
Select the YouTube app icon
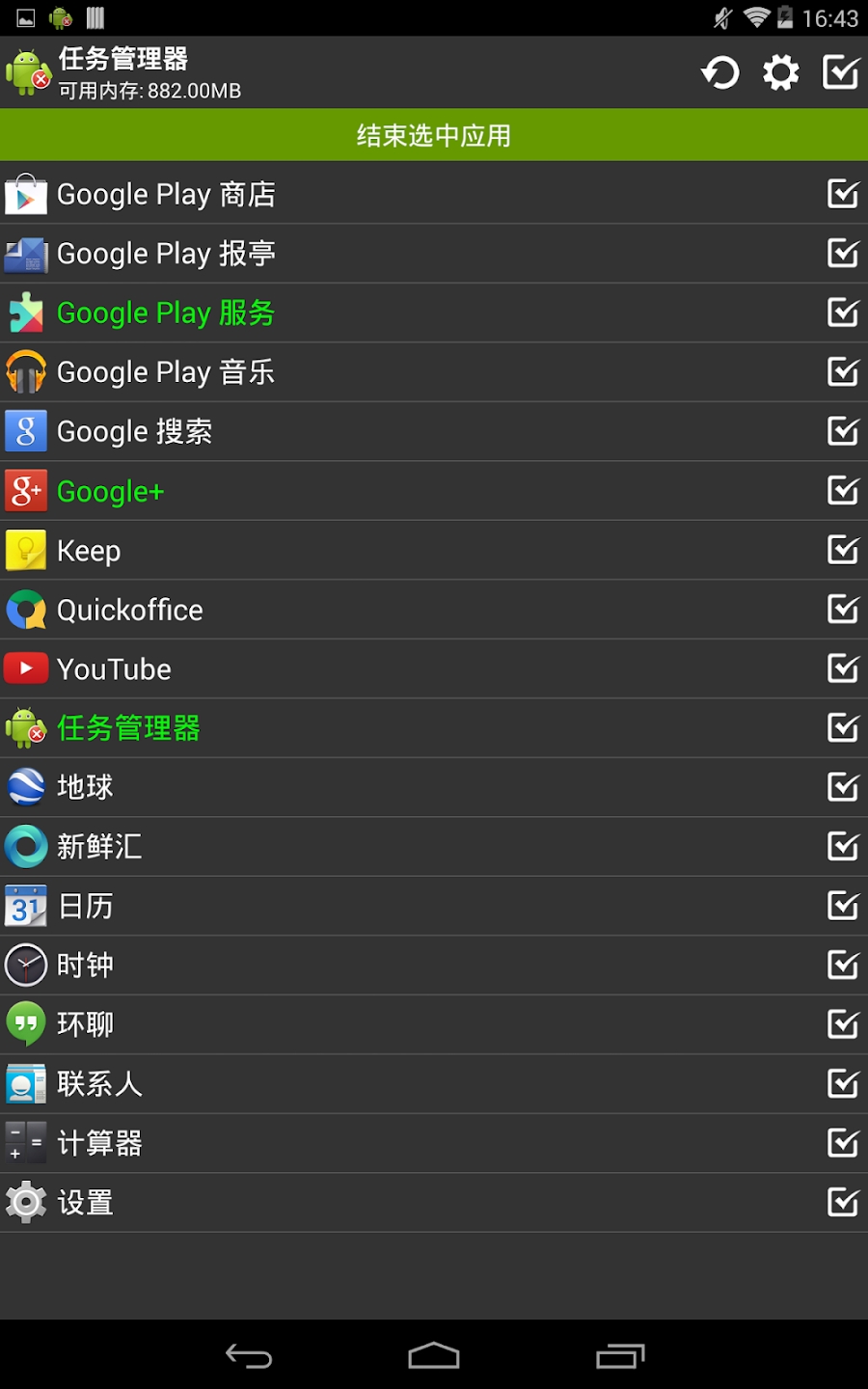tap(25, 667)
